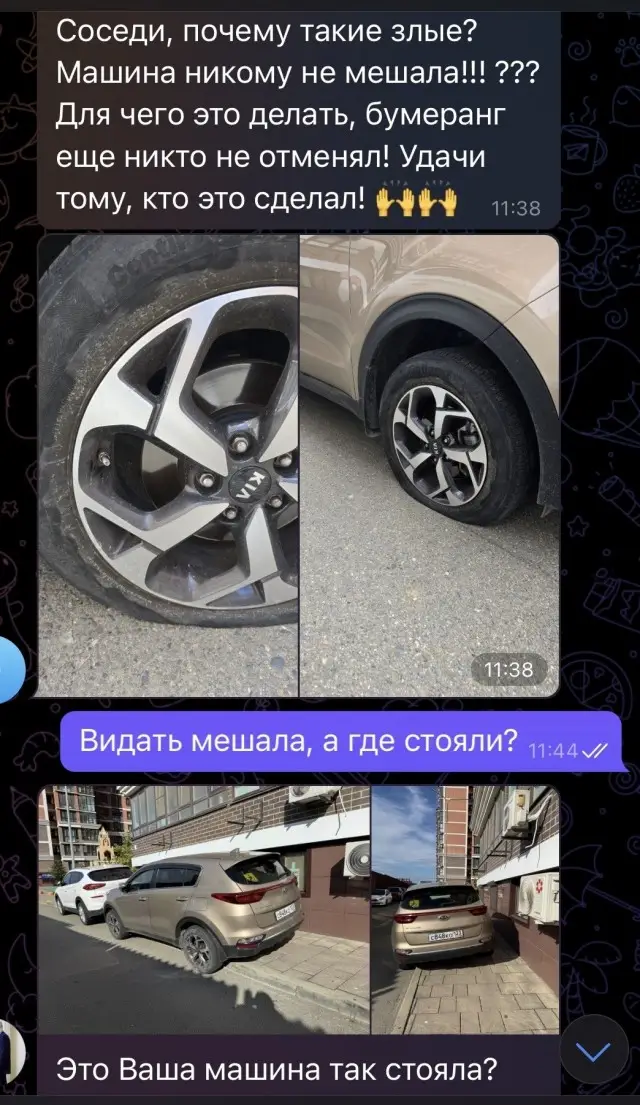Viewport: 640px width, 1105px height.
Task: View the photo of the car parked beside the building
Action: pyautogui.click(x=203, y=909)
